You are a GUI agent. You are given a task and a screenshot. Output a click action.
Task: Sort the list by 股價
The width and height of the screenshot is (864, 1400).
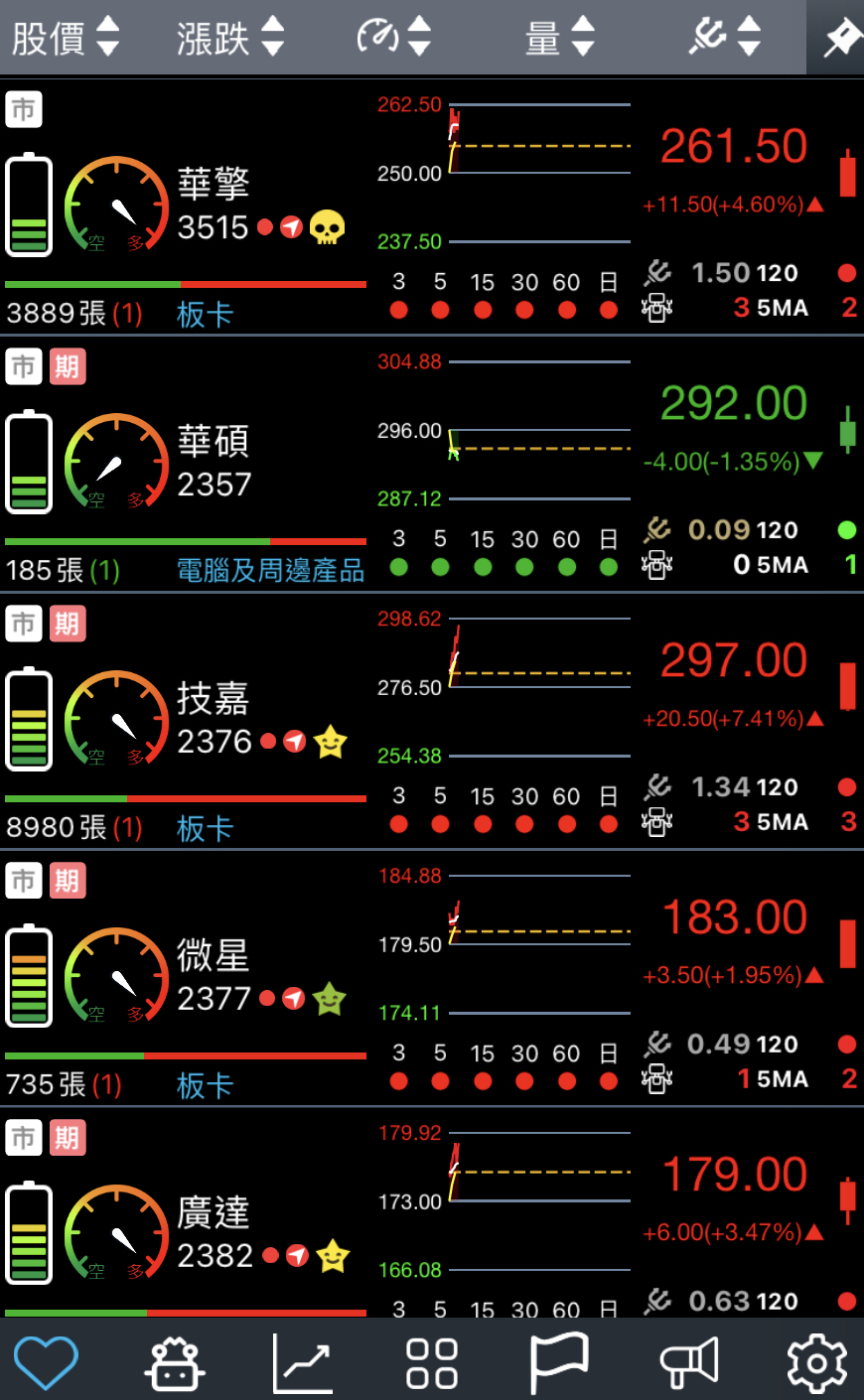[66, 38]
